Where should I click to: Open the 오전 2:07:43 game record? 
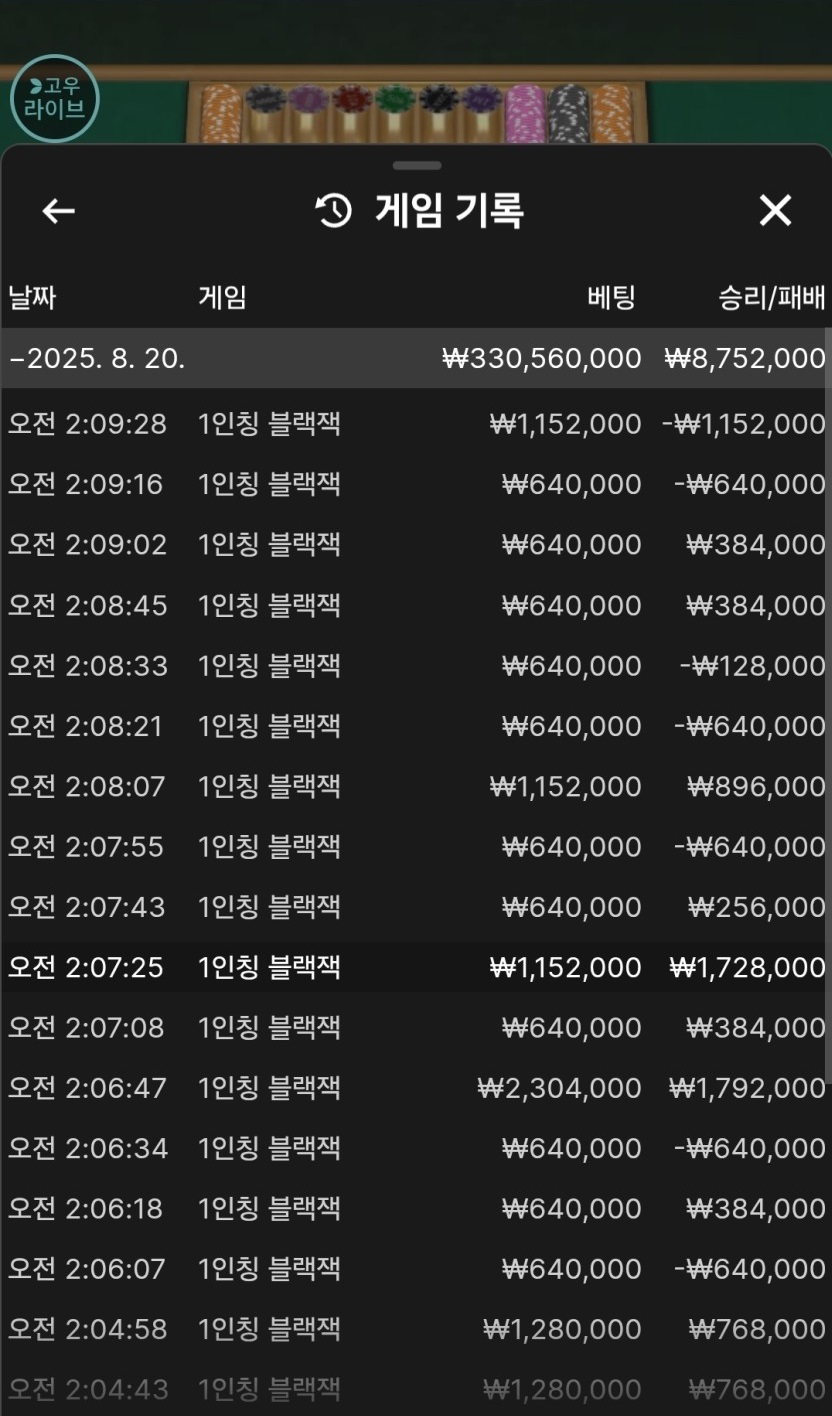click(x=415, y=907)
